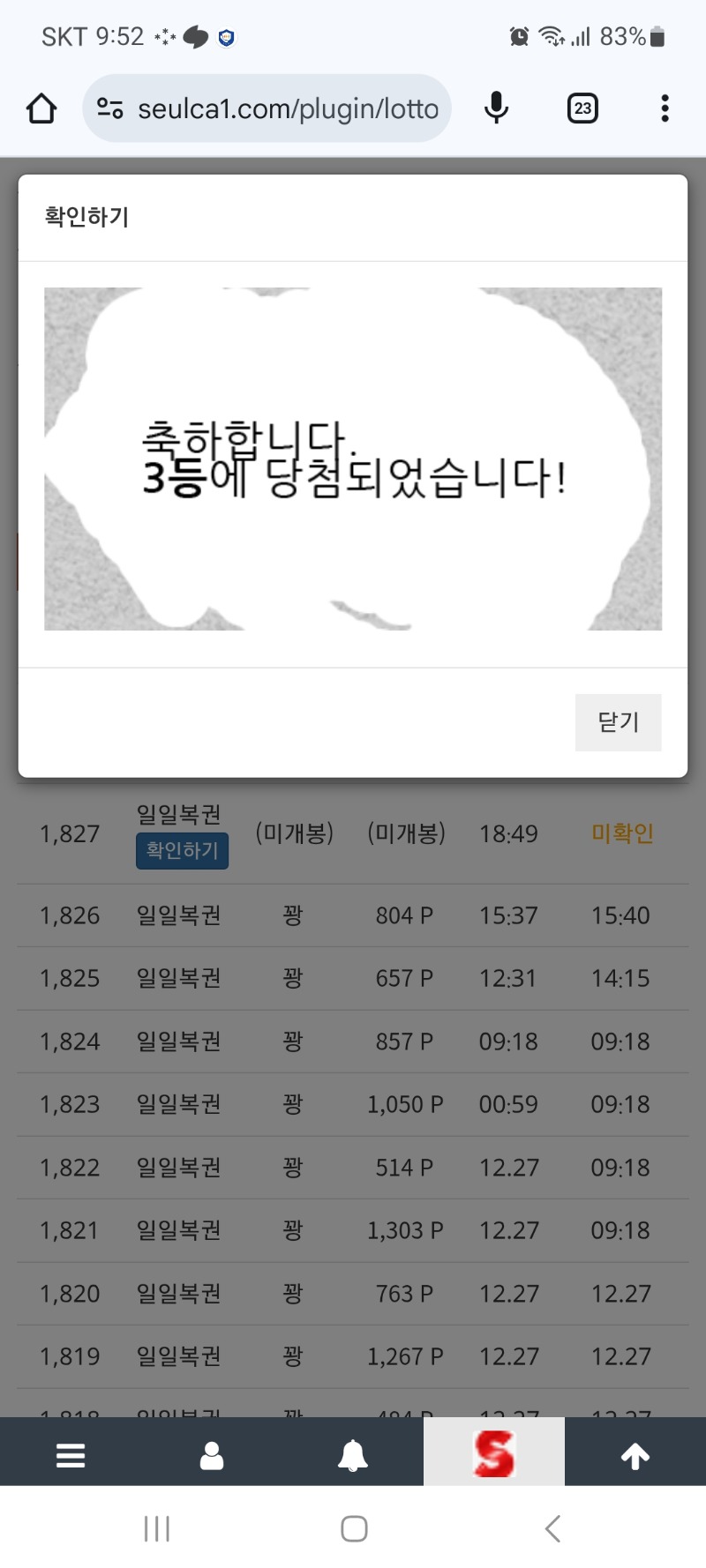Tap the red S logo tab
The image size is (706, 1568).
pos(494,1453)
